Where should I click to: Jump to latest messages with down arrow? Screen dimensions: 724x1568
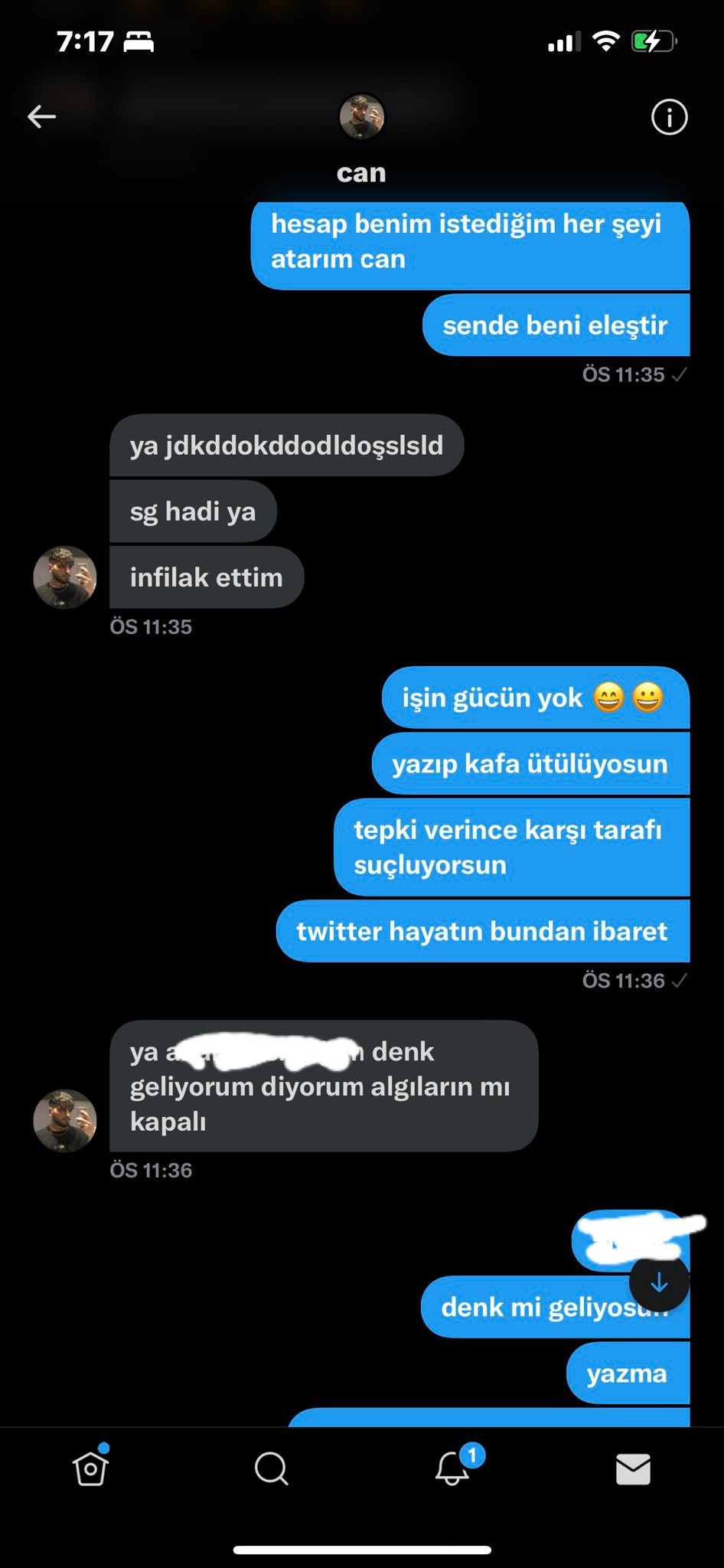tap(659, 1283)
